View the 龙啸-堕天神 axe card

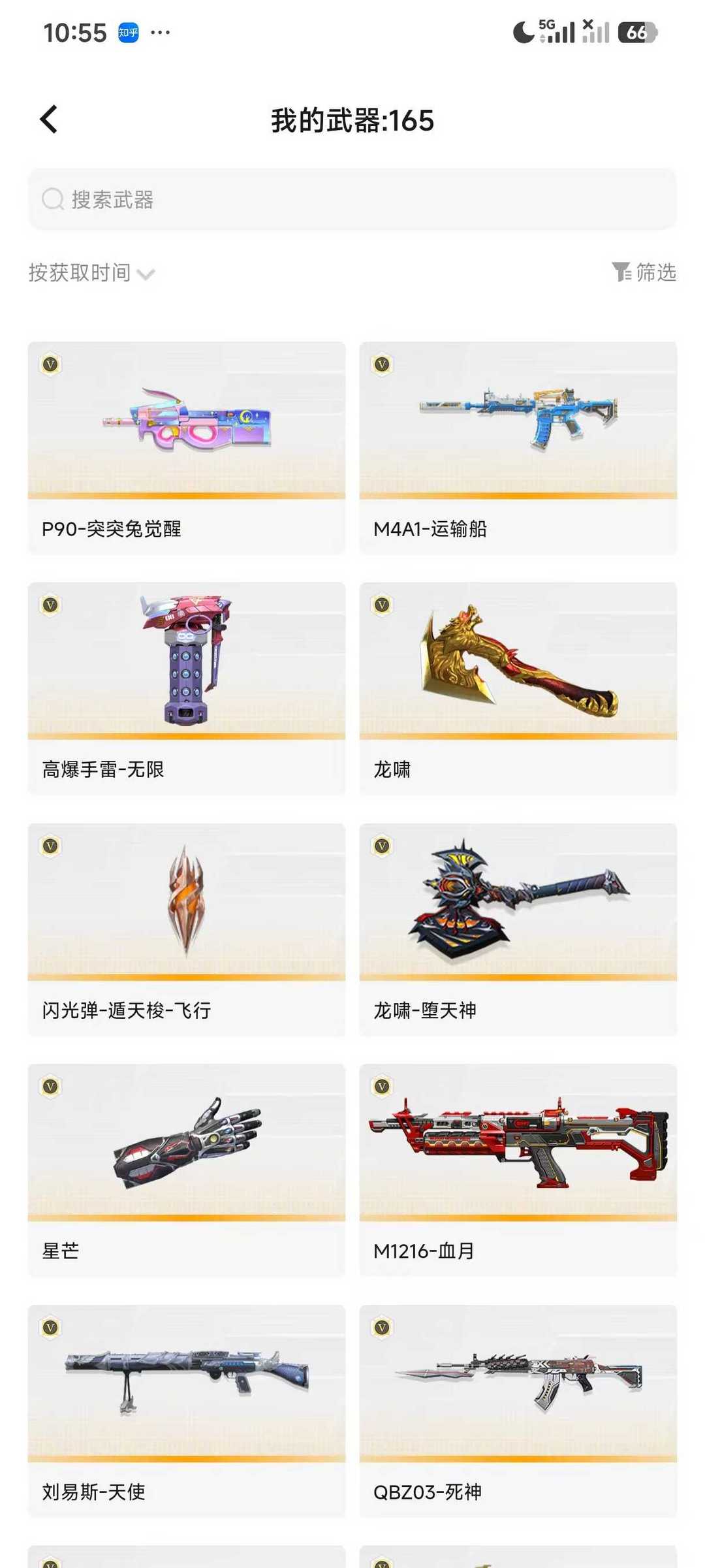click(x=518, y=930)
